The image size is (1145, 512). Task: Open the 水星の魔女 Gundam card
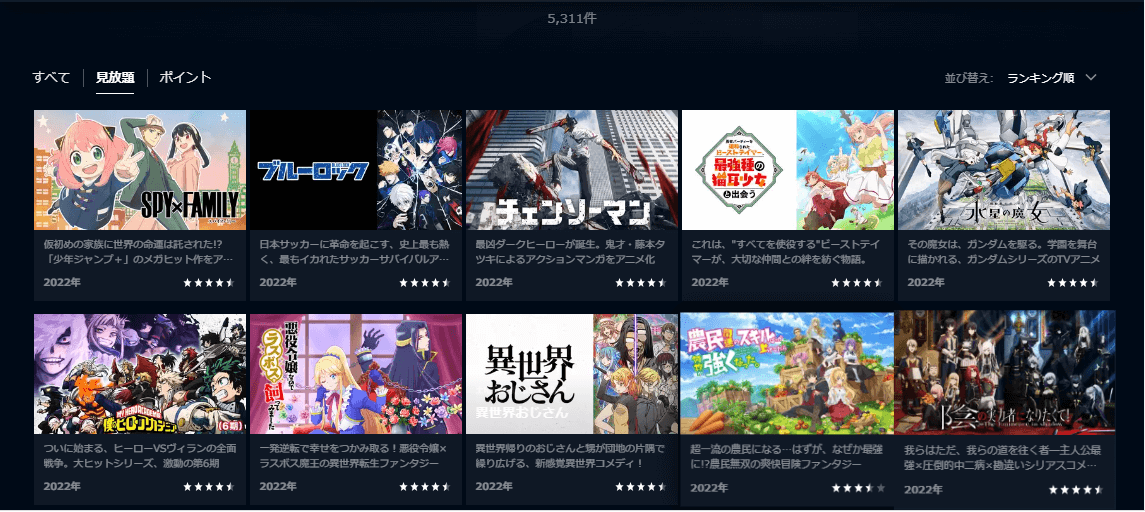[1003, 170]
